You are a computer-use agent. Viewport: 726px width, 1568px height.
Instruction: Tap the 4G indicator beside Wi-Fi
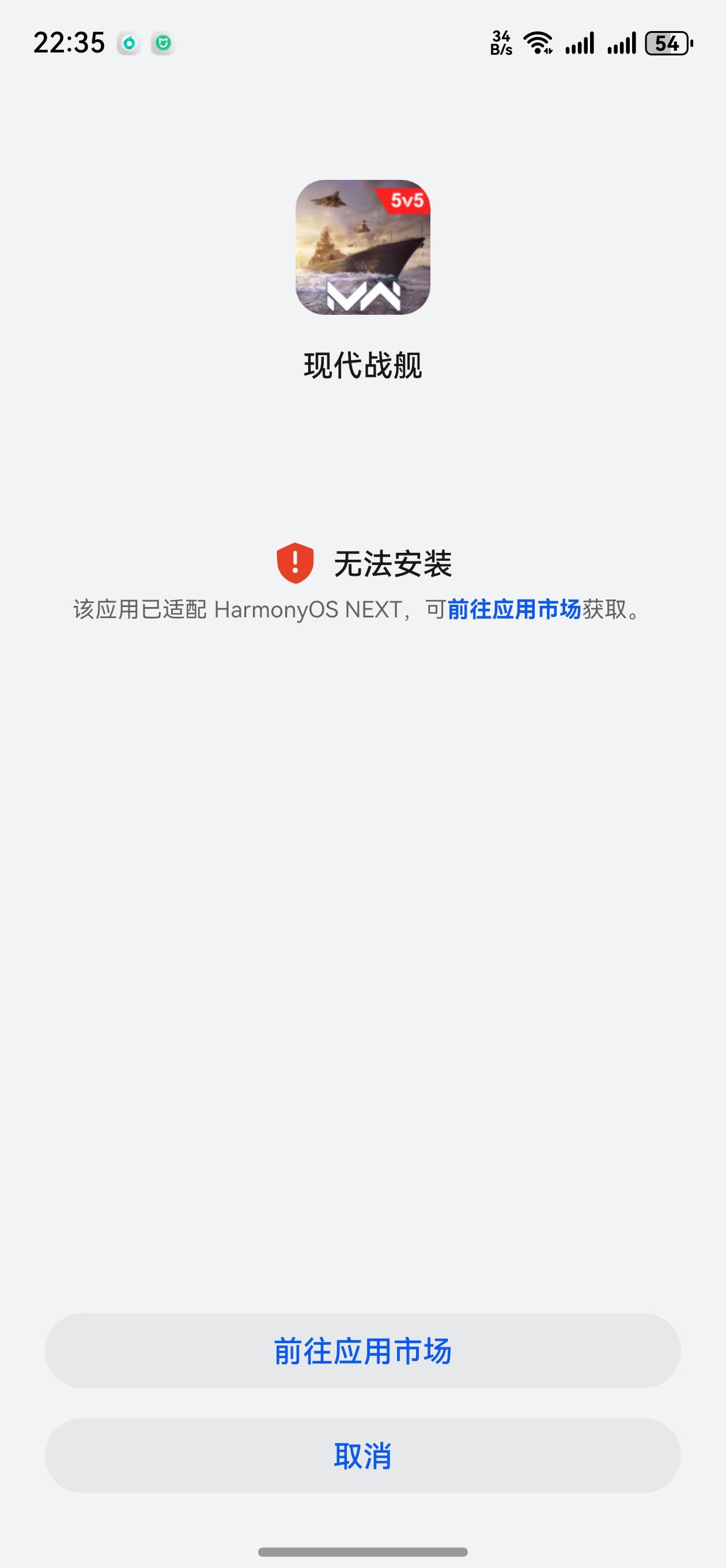[x=550, y=50]
